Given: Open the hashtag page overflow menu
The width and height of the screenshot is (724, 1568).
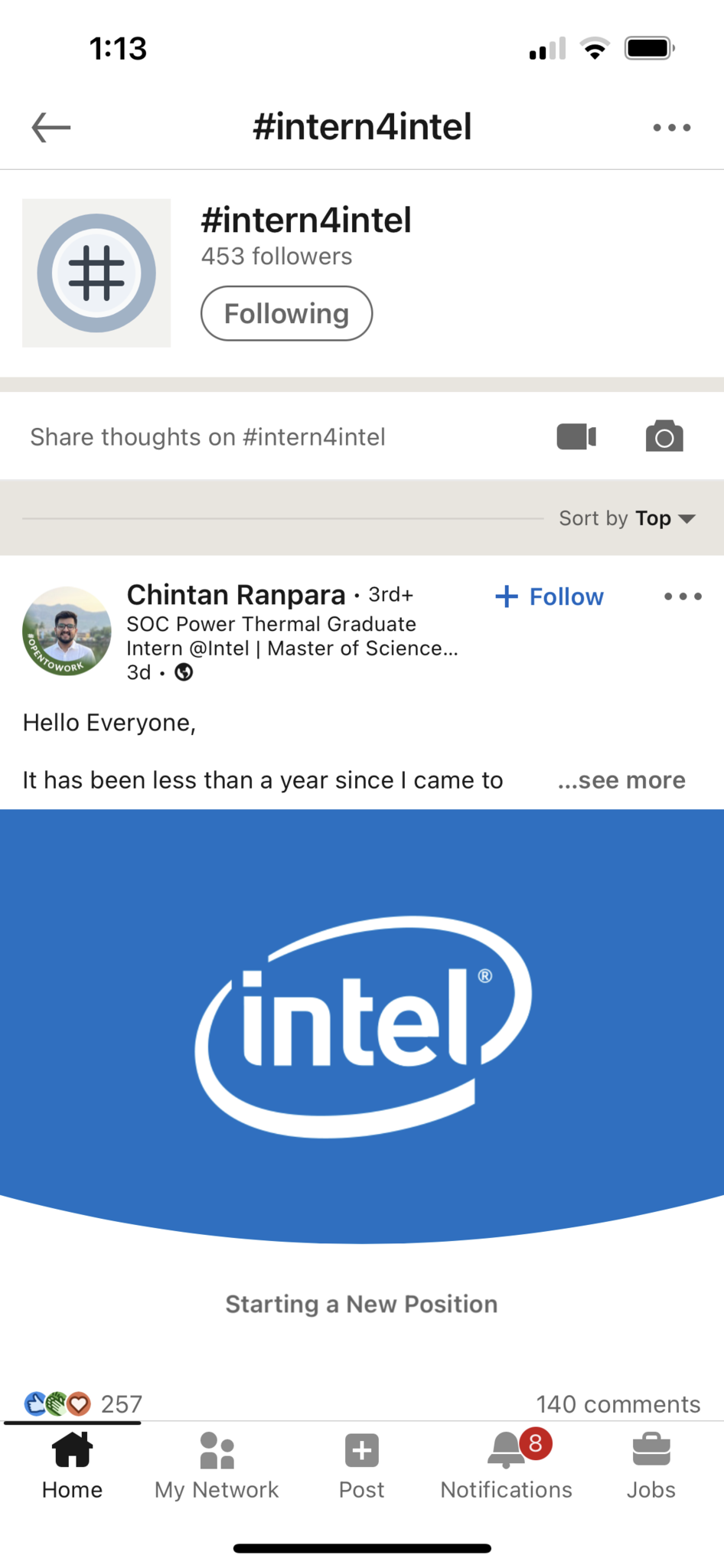Looking at the screenshot, I should 671,127.
